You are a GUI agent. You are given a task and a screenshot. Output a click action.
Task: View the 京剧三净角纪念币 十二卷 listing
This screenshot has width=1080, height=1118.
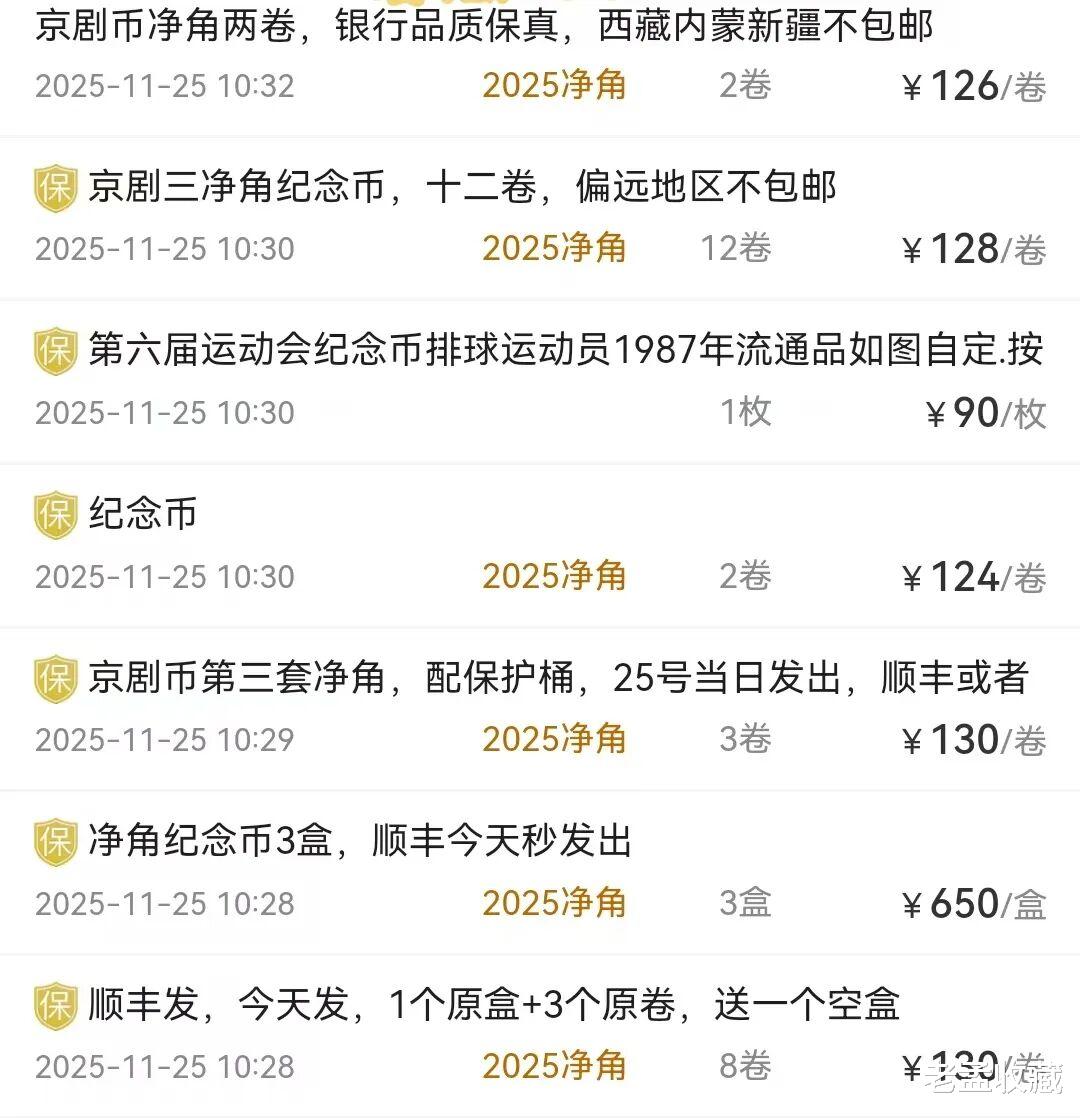462,188
